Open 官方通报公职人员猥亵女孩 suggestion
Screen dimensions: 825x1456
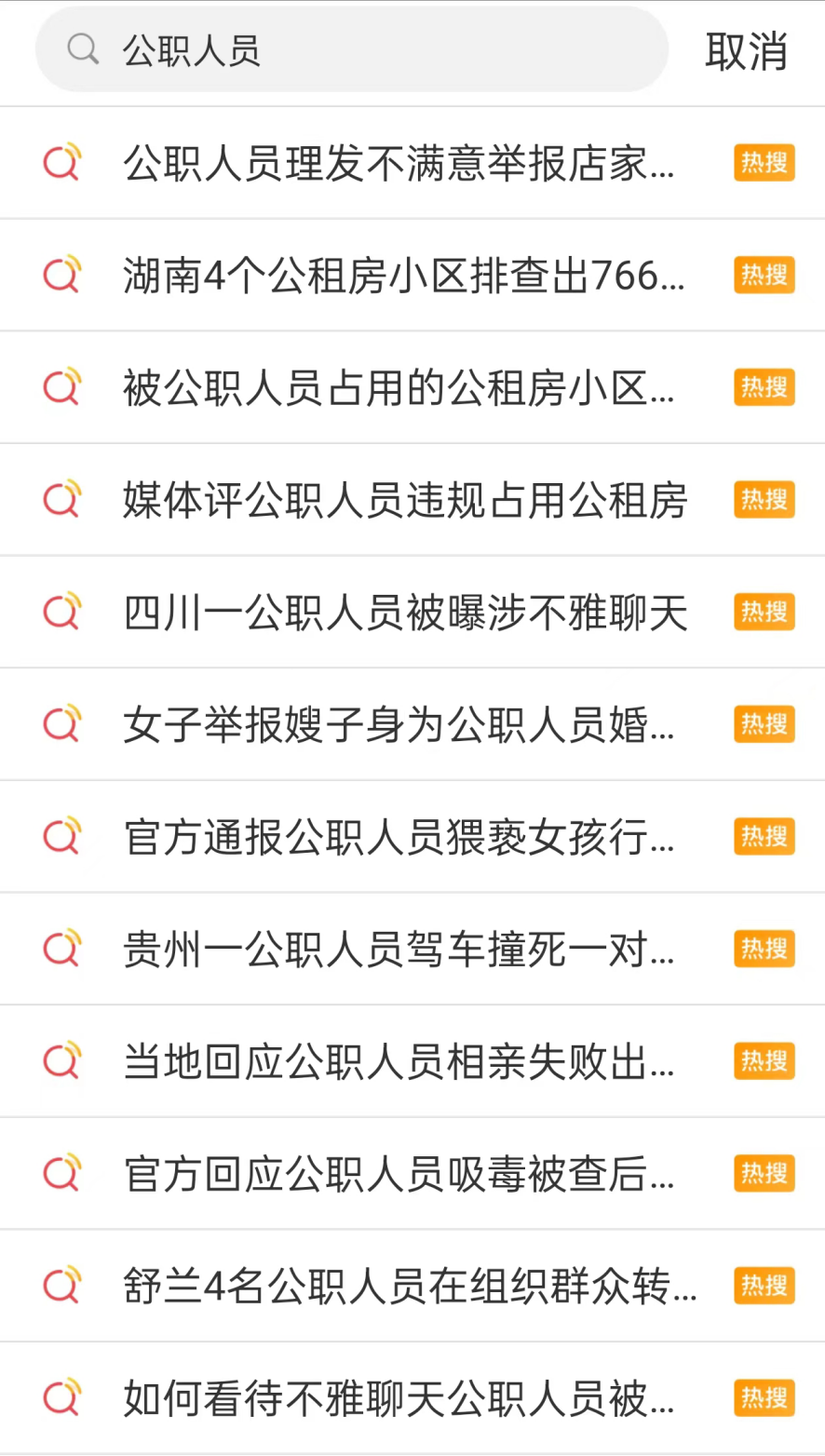[412, 837]
